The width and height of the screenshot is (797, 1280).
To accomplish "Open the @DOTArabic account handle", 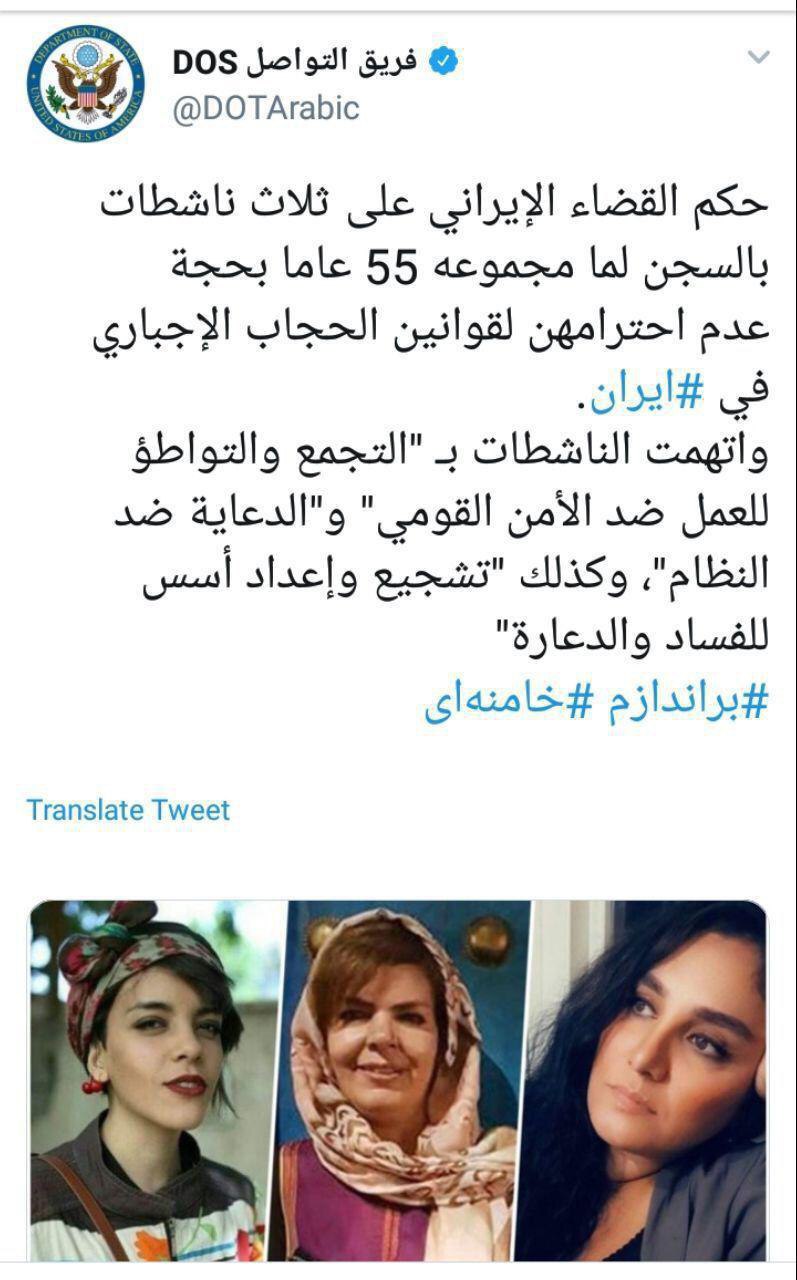I will coord(266,107).
